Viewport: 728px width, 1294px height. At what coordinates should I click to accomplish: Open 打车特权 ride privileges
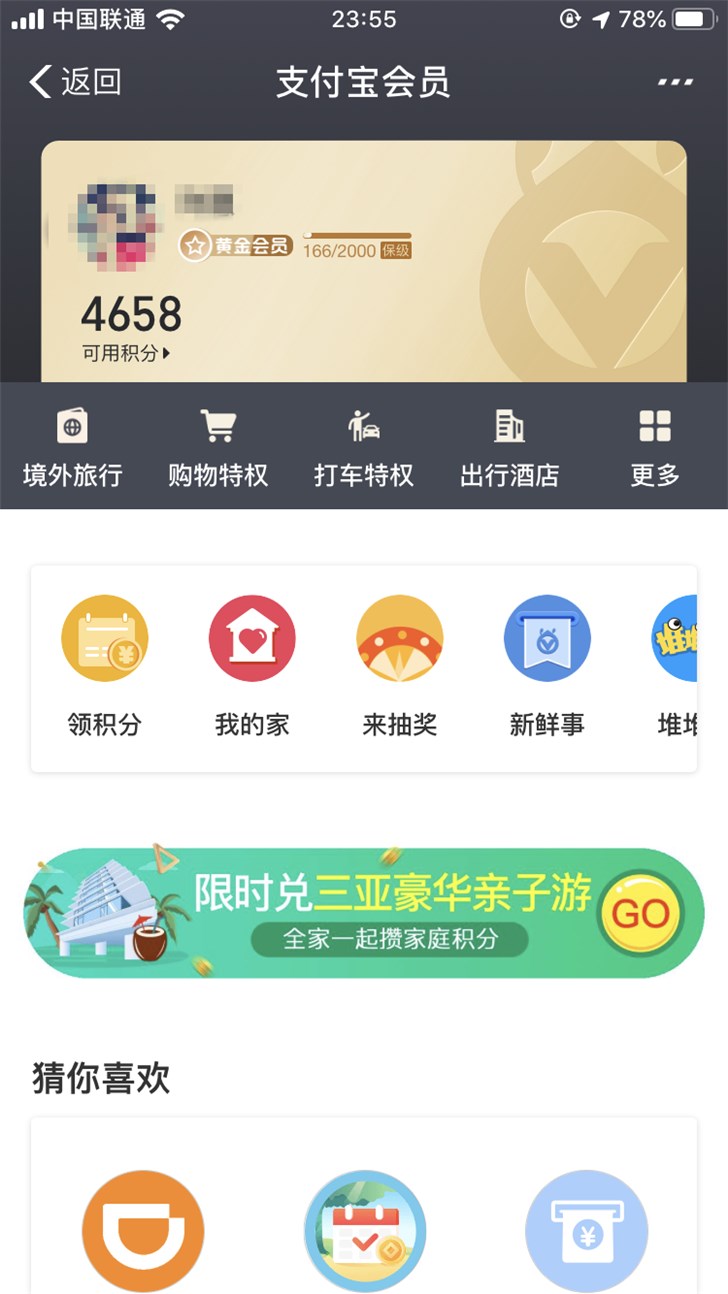363,448
